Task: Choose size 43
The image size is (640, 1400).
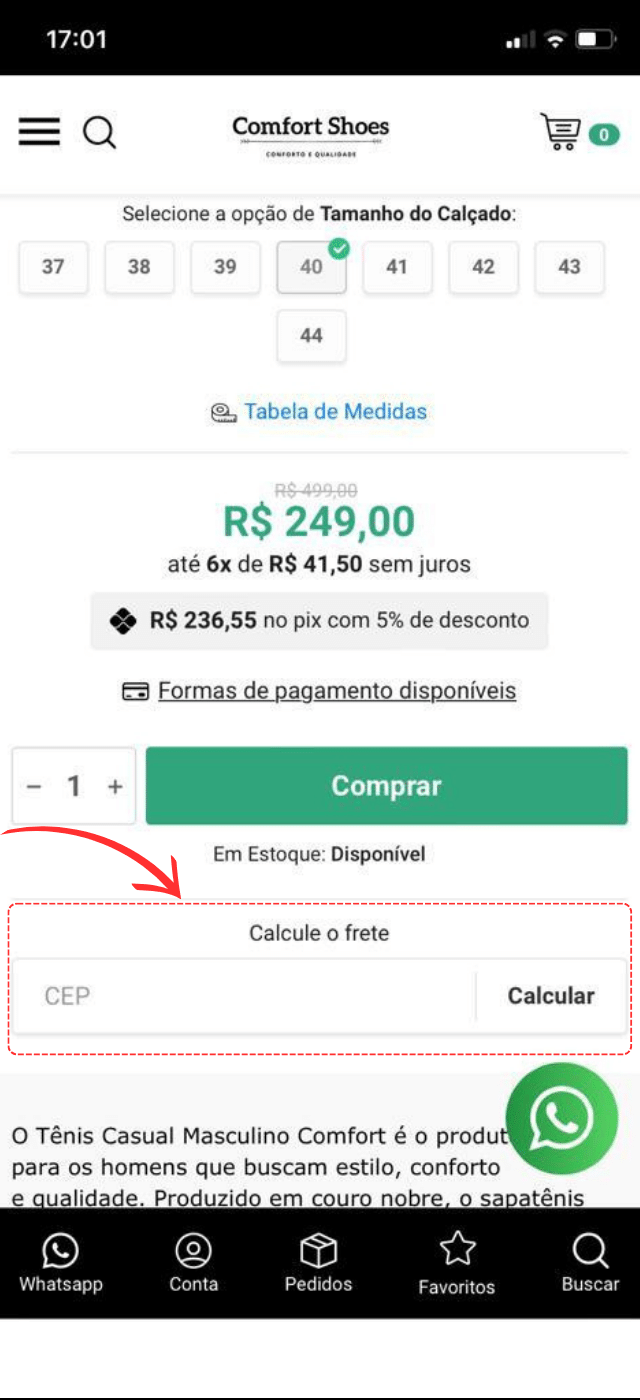Action: 569,267
